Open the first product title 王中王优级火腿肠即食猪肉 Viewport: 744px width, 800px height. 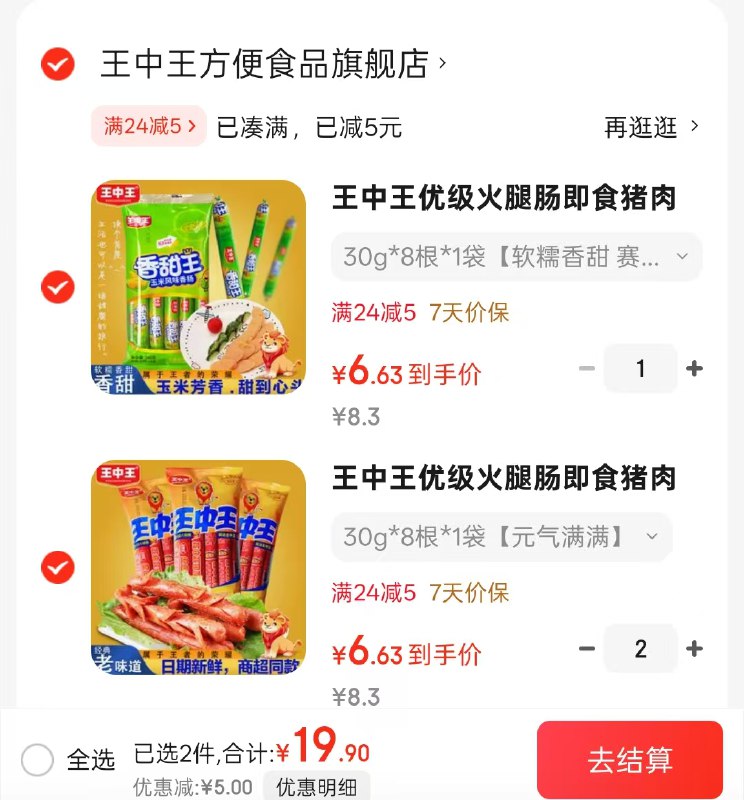click(x=500, y=201)
